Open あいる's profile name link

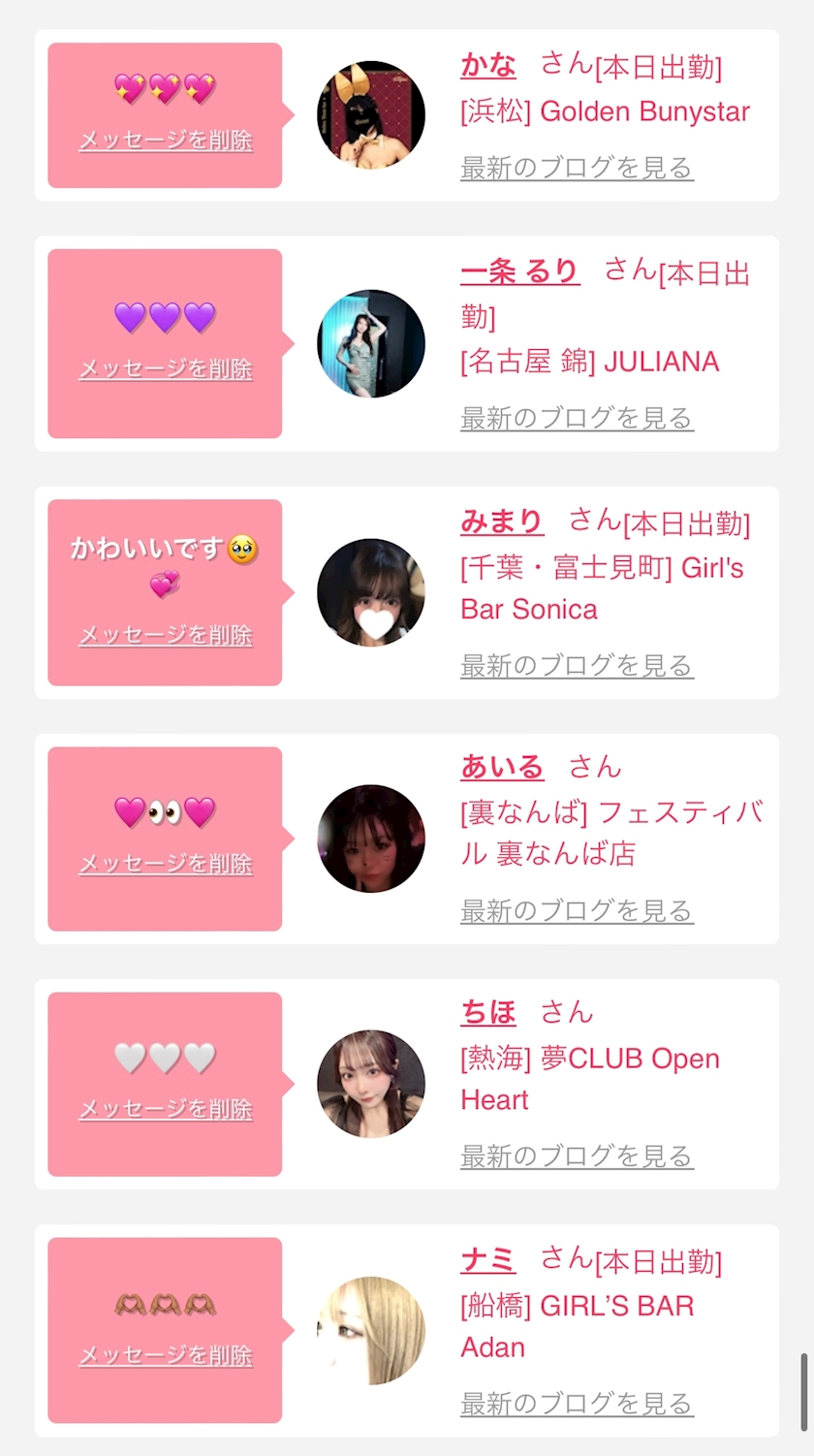point(502,768)
